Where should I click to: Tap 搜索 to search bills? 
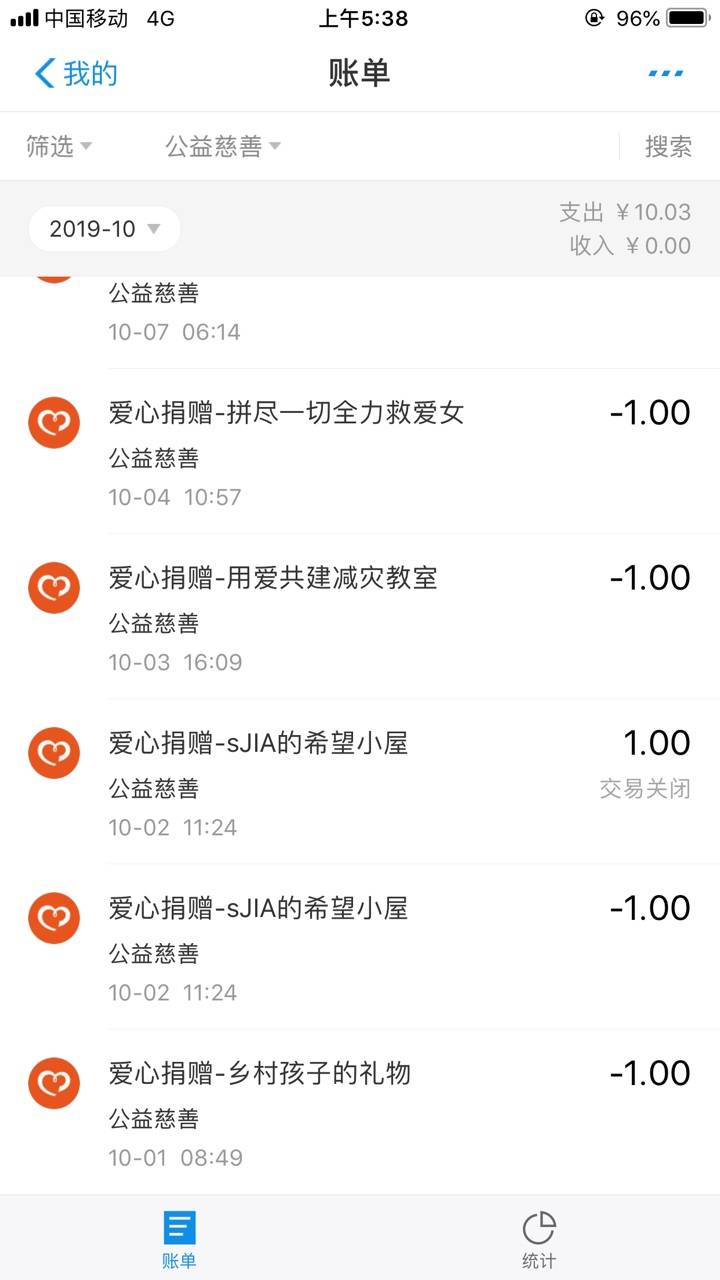668,147
